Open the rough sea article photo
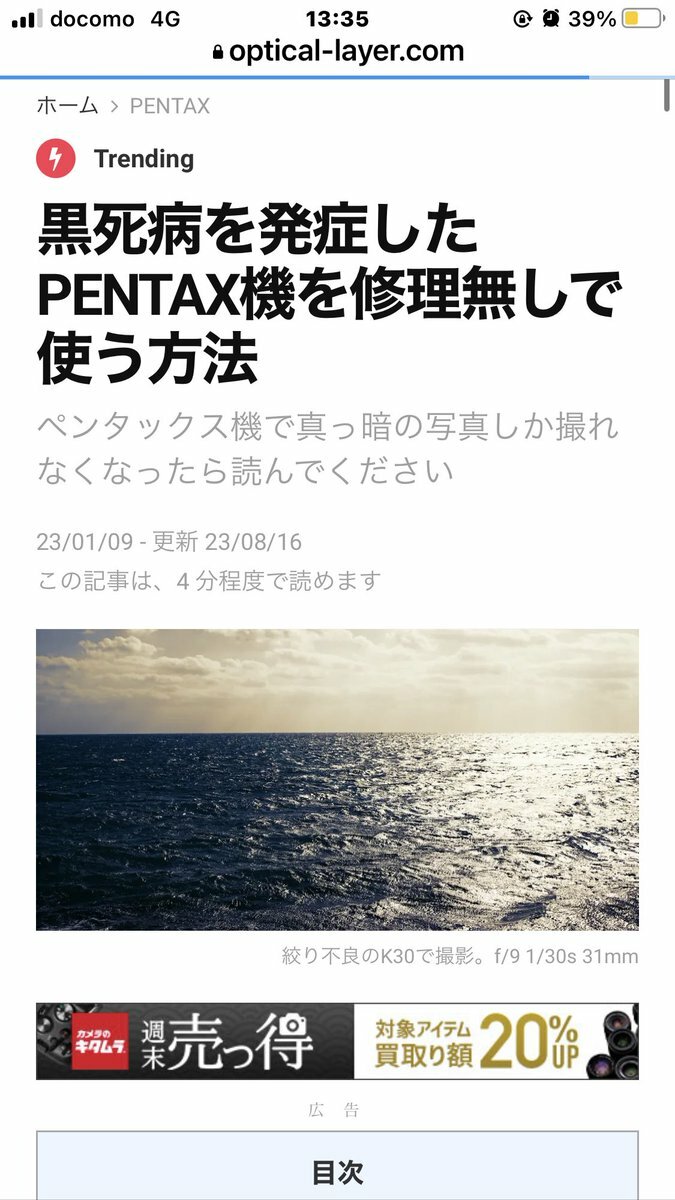Screen dimensions: 675x1200 [x=337, y=780]
